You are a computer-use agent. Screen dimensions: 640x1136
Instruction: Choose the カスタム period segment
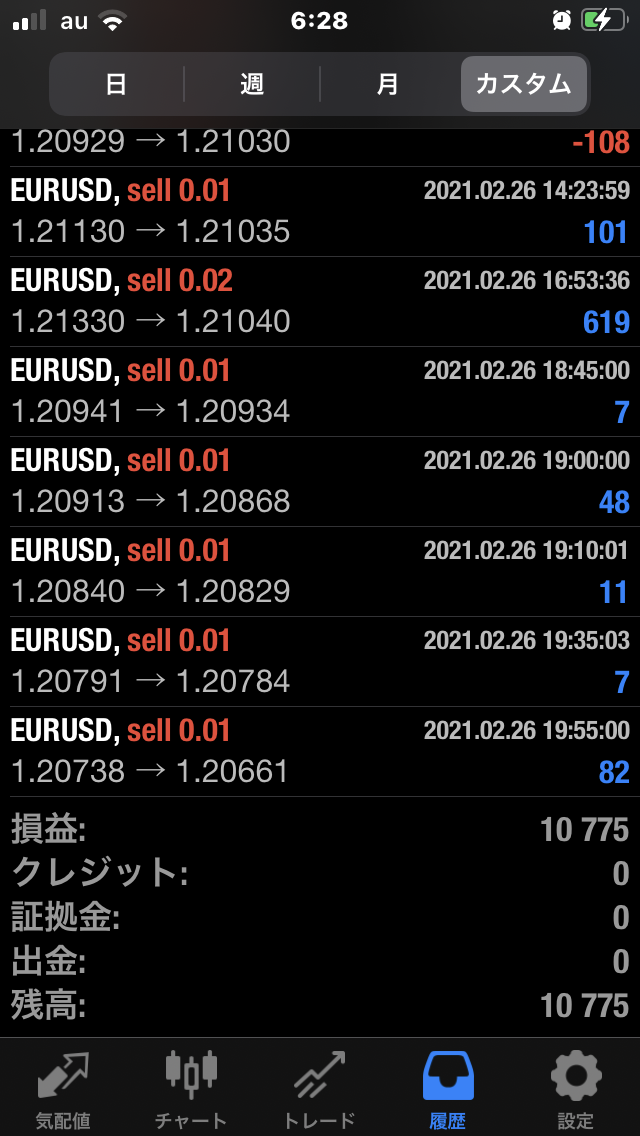[x=524, y=84]
